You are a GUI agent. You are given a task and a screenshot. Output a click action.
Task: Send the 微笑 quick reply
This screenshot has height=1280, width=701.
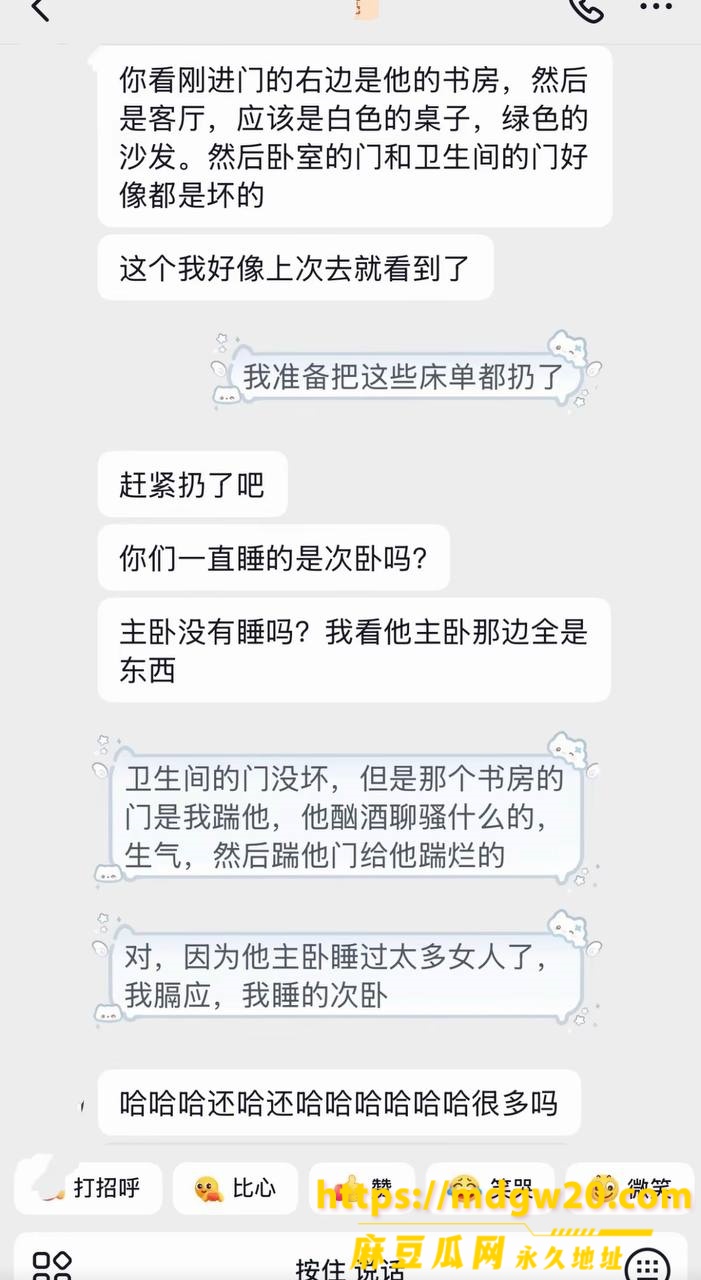click(630, 1188)
